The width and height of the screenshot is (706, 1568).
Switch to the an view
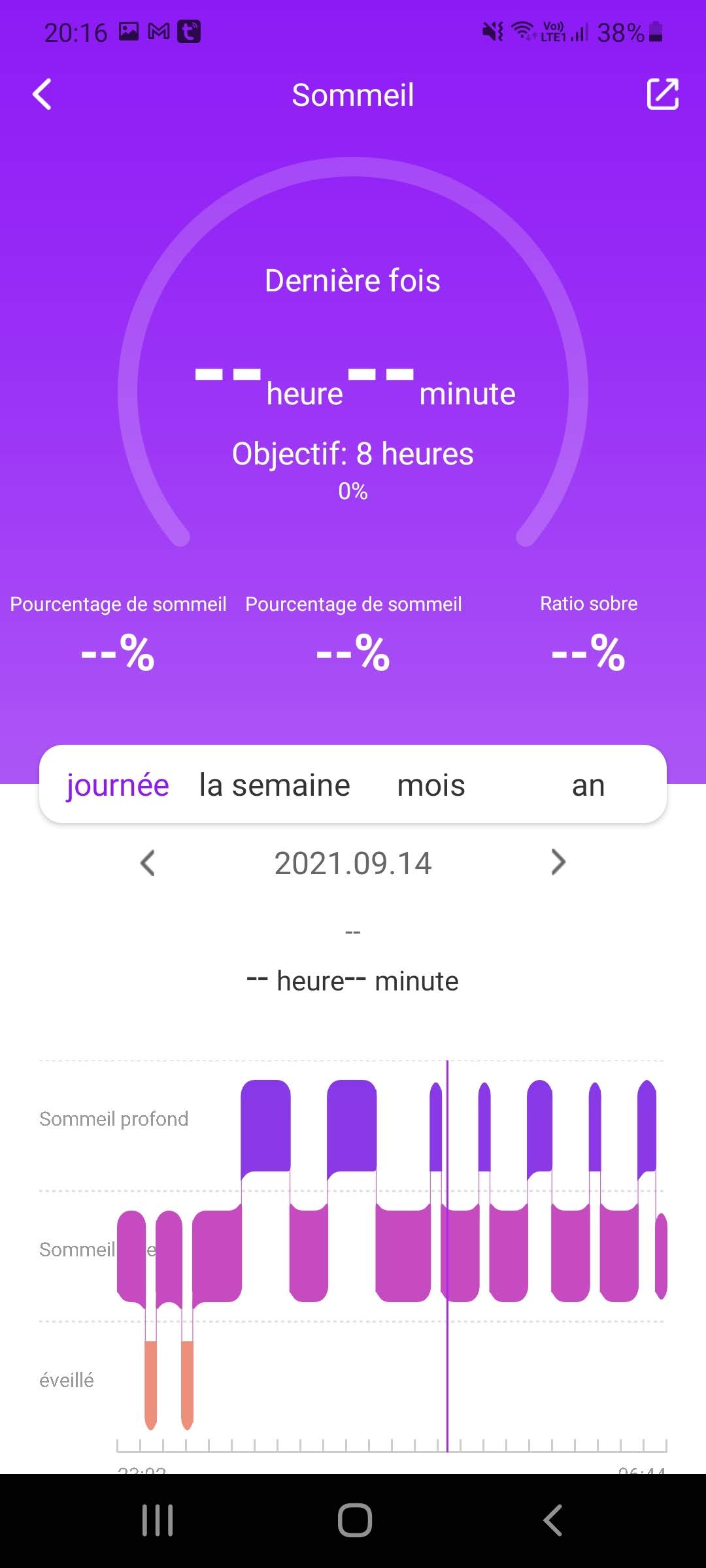(588, 785)
